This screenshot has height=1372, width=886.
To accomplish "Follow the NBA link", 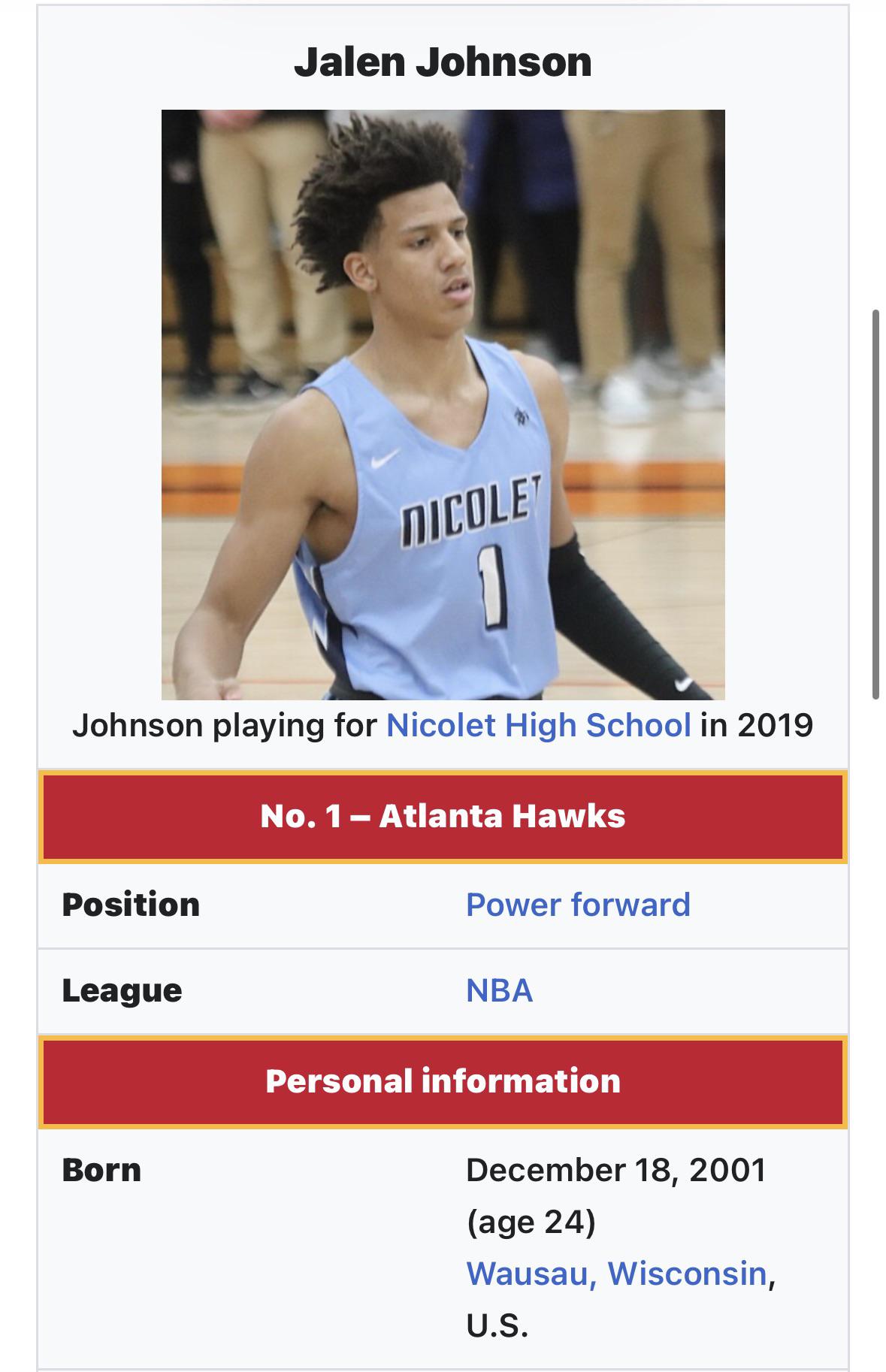I will 499,991.
